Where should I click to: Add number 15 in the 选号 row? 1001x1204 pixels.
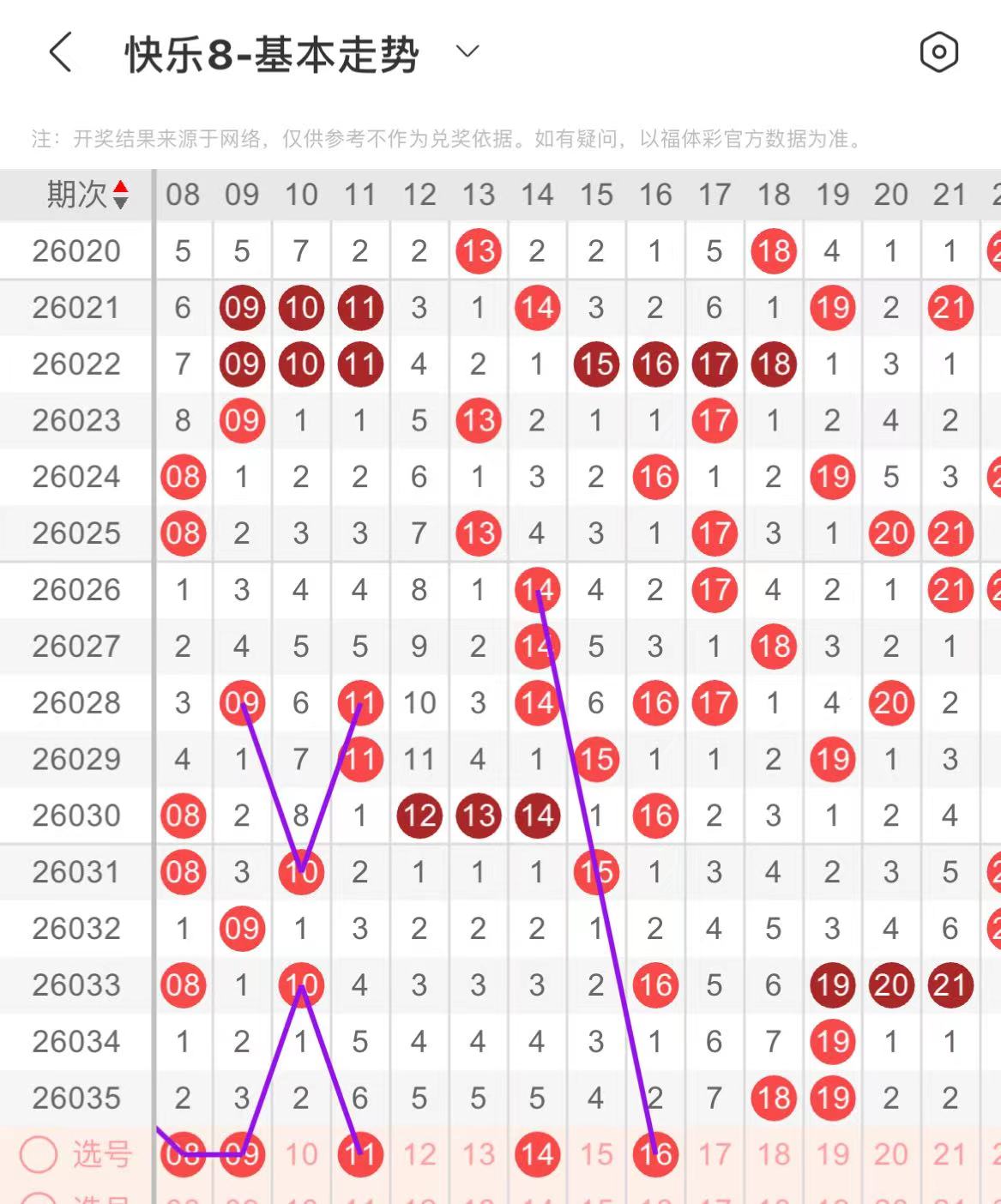[596, 1154]
